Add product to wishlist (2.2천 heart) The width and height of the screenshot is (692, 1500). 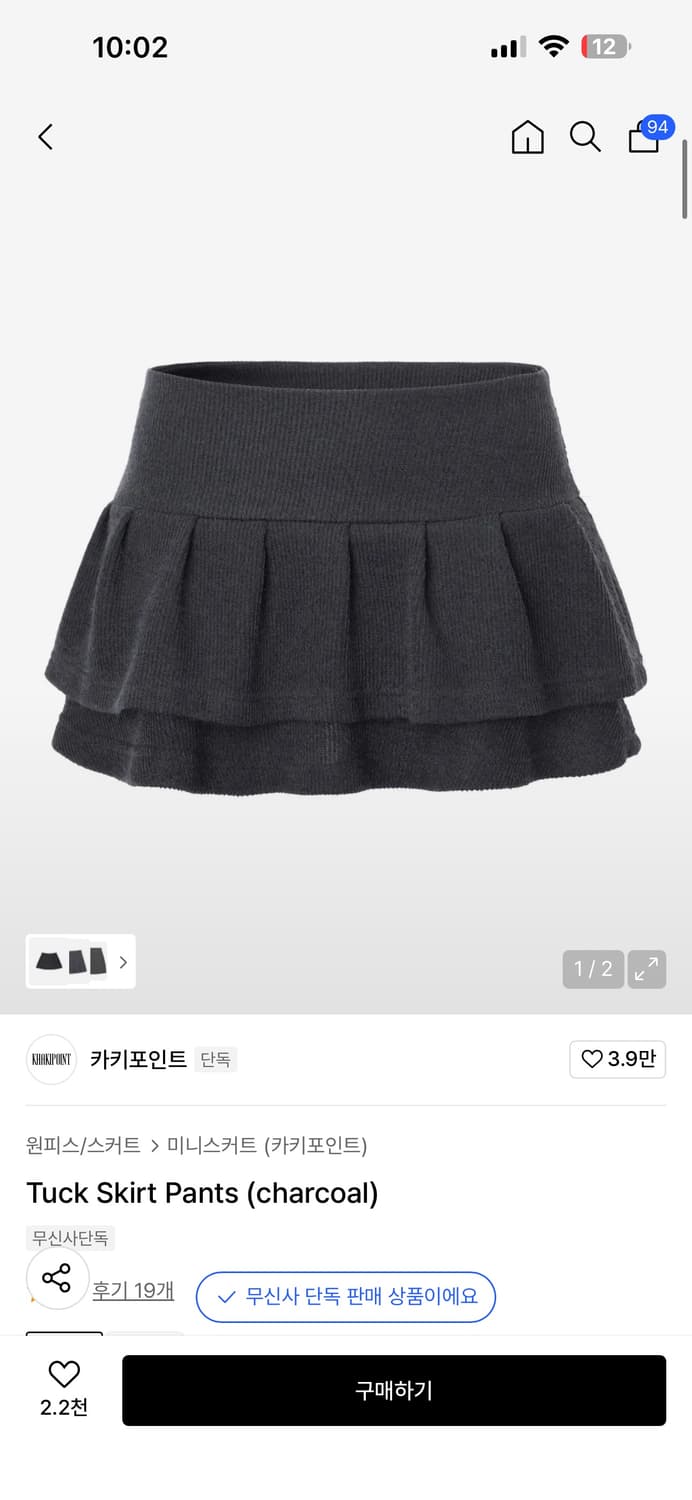(64, 1388)
